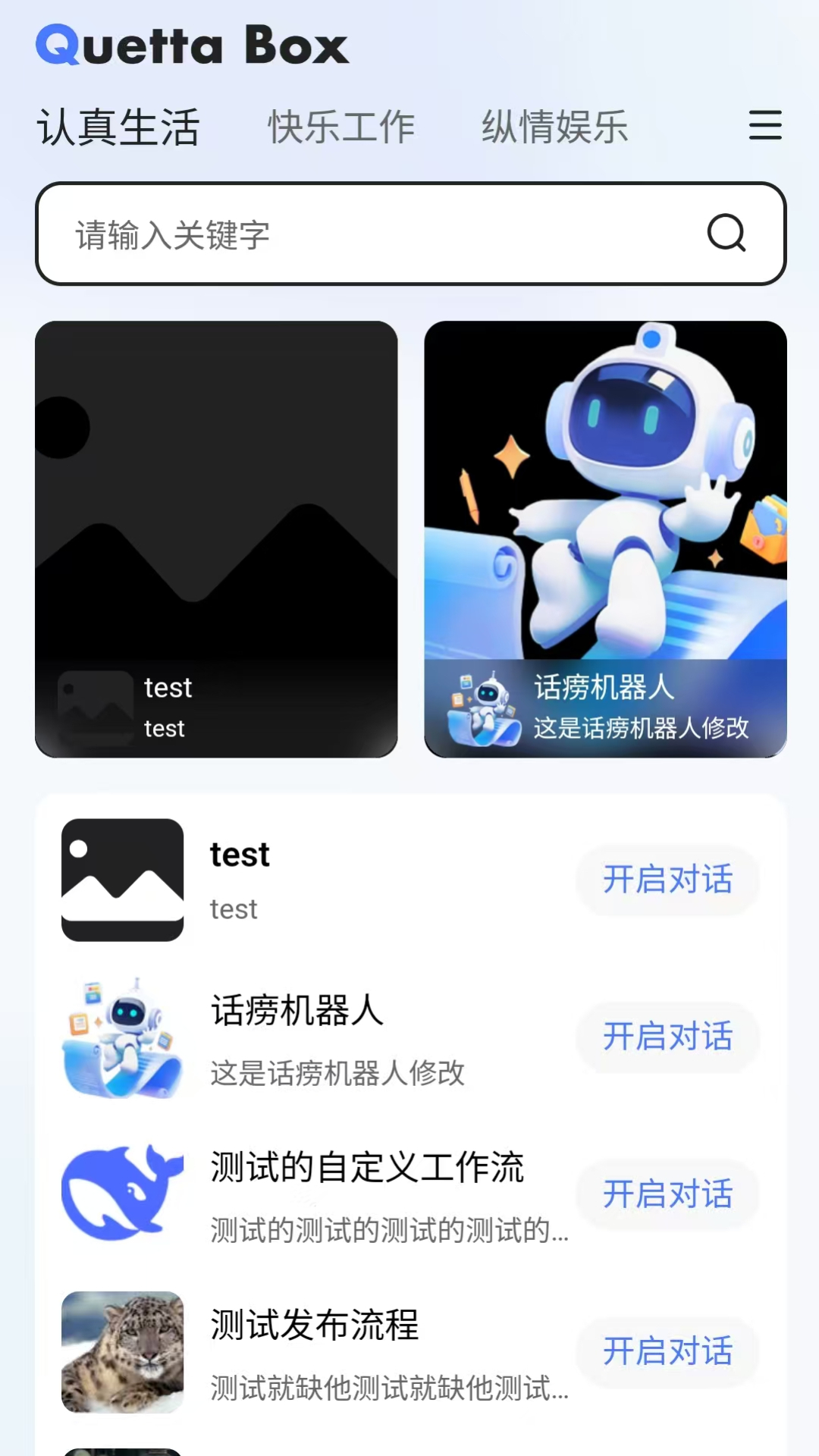Click the 话痨机器人 robot avatar
This screenshot has width=819, height=1456.
point(124,1039)
